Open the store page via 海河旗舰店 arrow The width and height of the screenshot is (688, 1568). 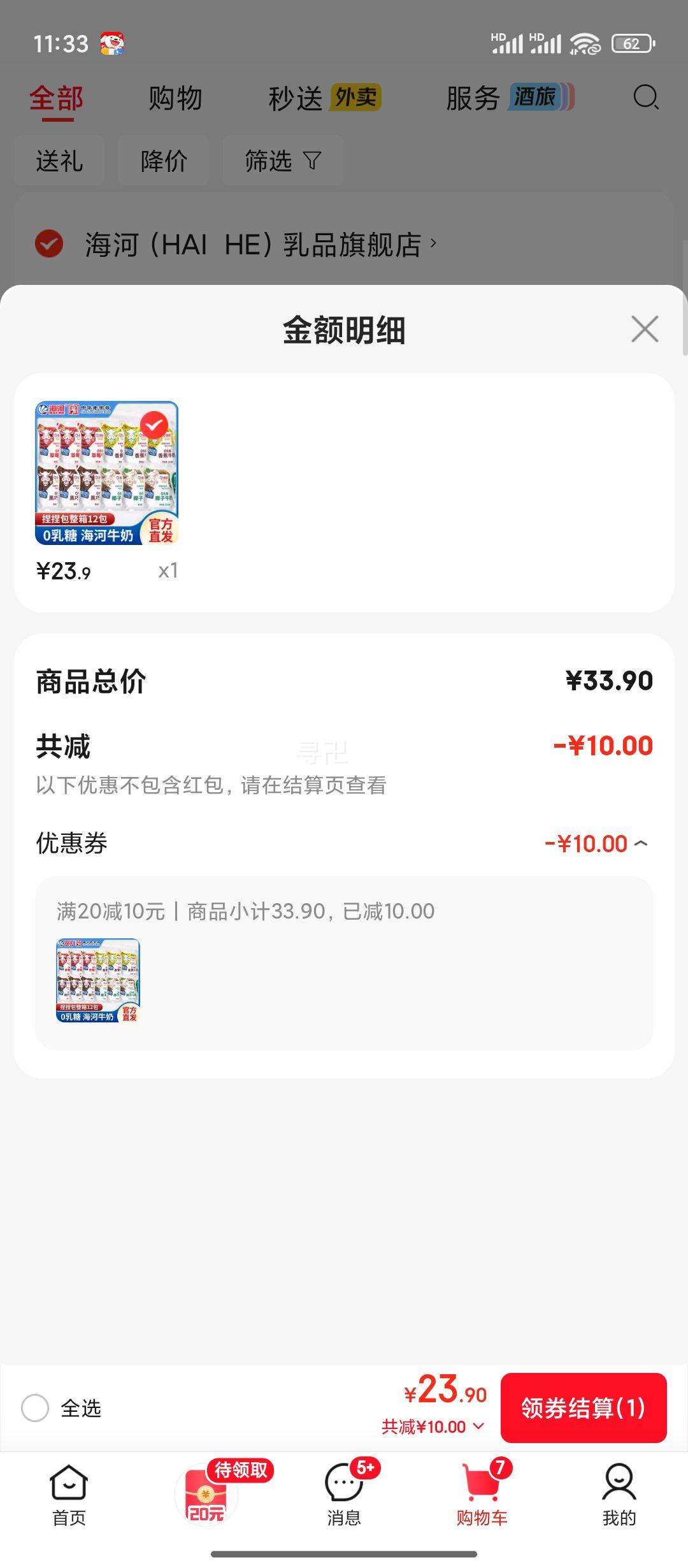click(x=433, y=244)
